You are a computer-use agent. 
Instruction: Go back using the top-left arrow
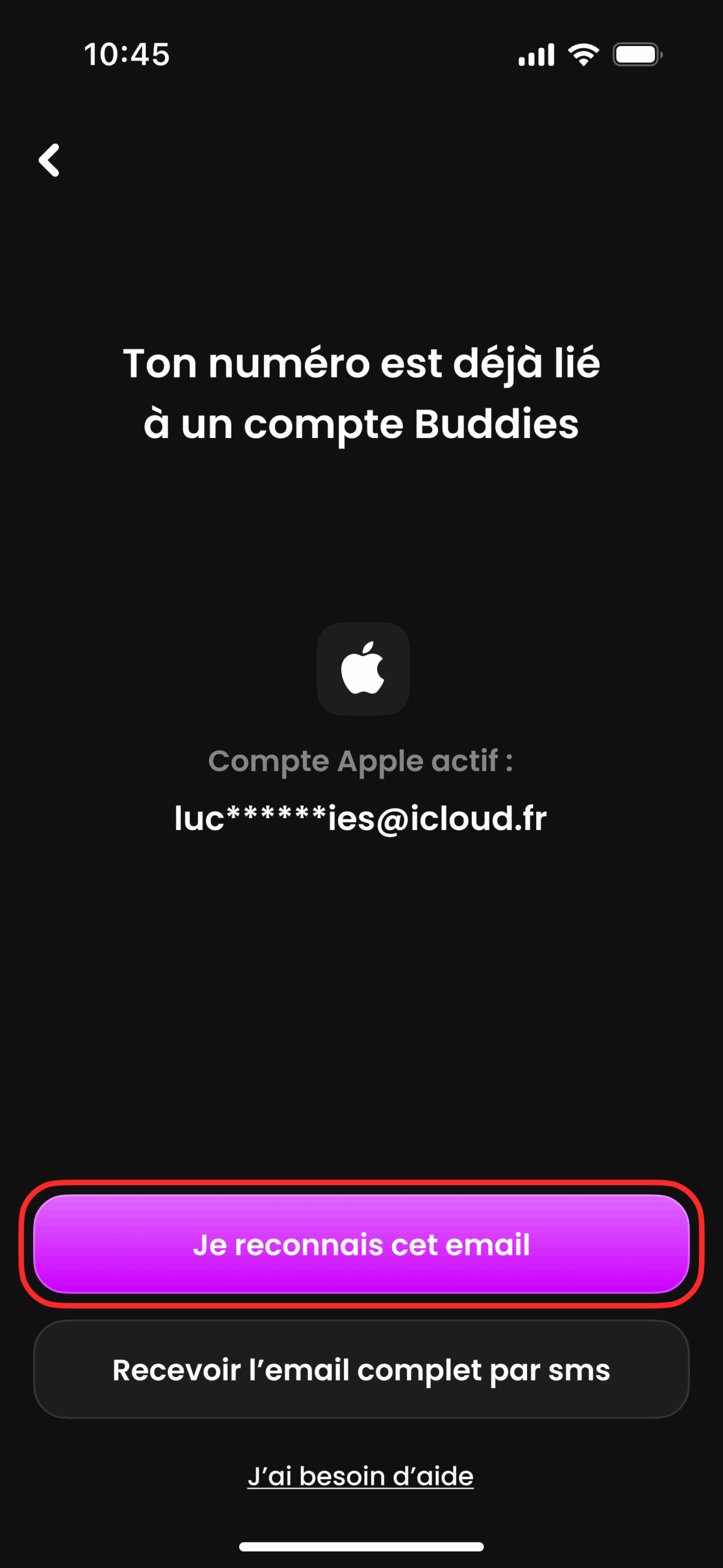pos(50,160)
